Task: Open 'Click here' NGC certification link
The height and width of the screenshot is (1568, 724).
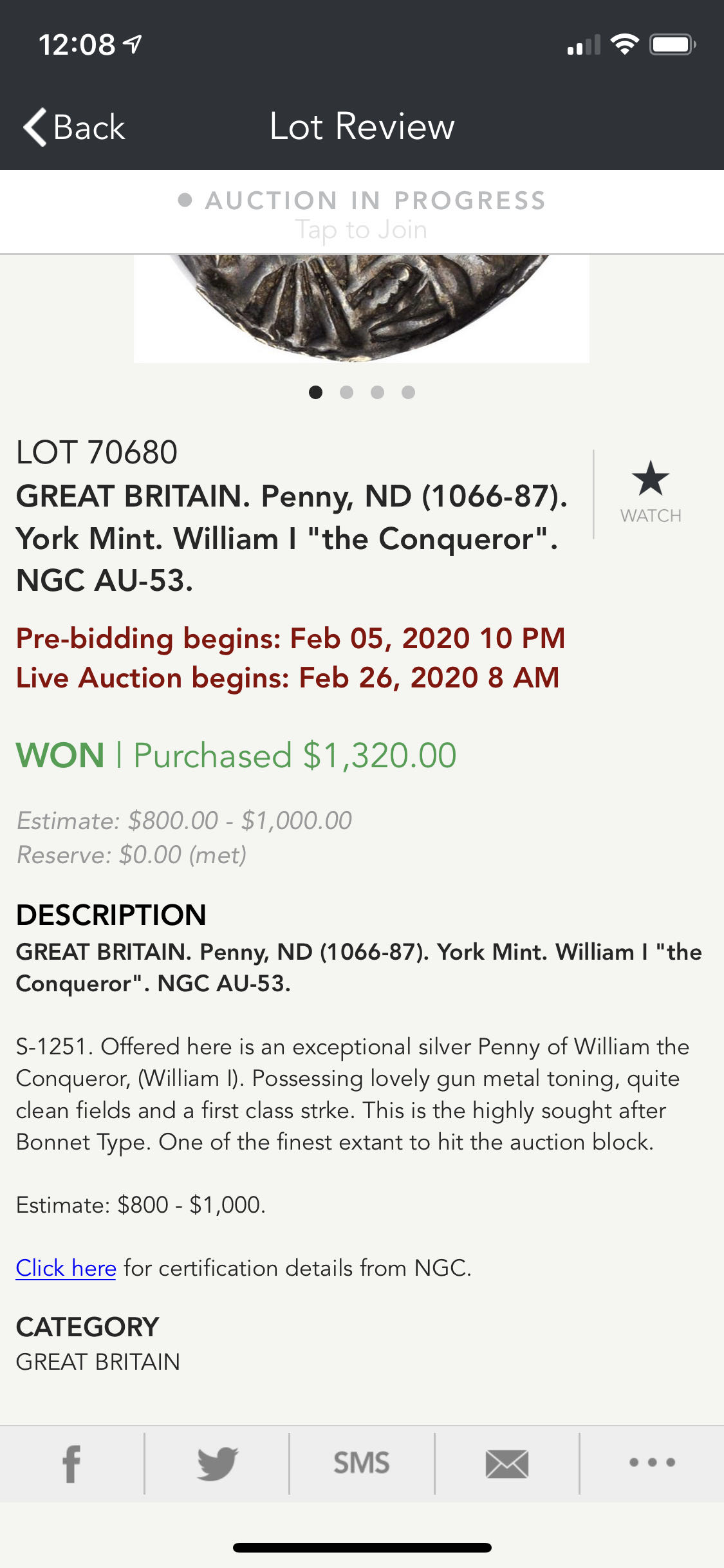Action: (x=66, y=1267)
